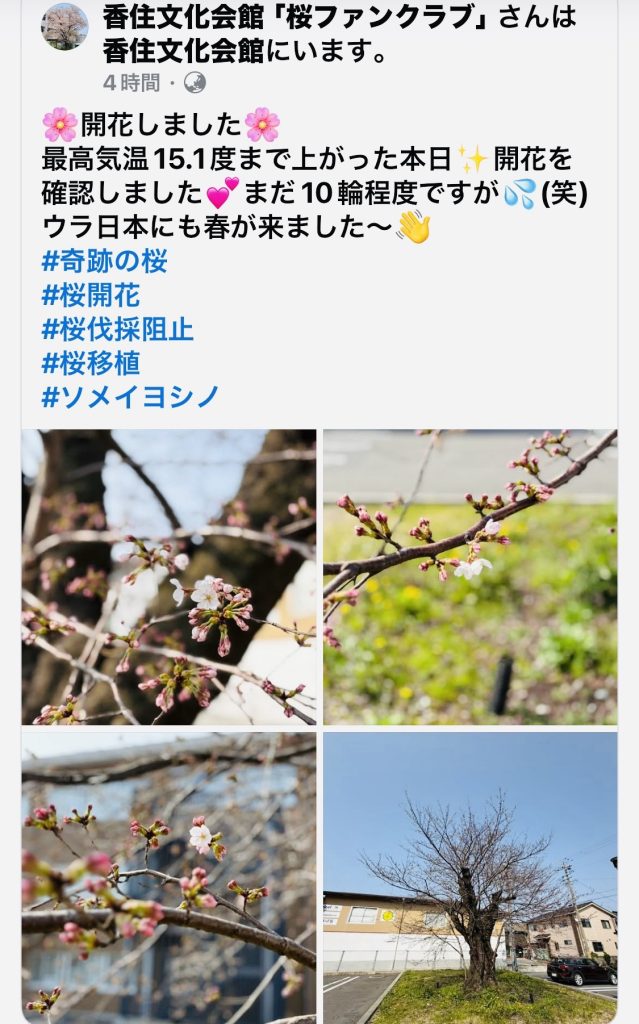Open hashtag #桜伐採阻止
Image resolution: width=639 pixels, height=1024 pixels.
pyautogui.click(x=117, y=329)
